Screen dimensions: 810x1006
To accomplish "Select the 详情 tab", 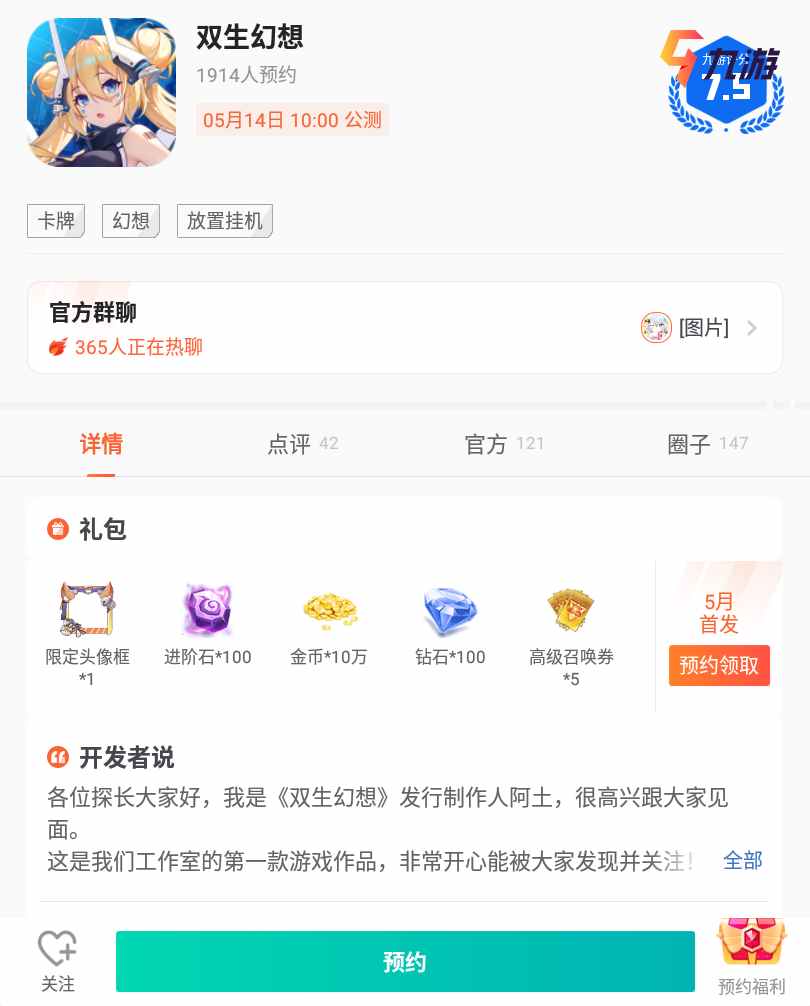I will (101, 444).
